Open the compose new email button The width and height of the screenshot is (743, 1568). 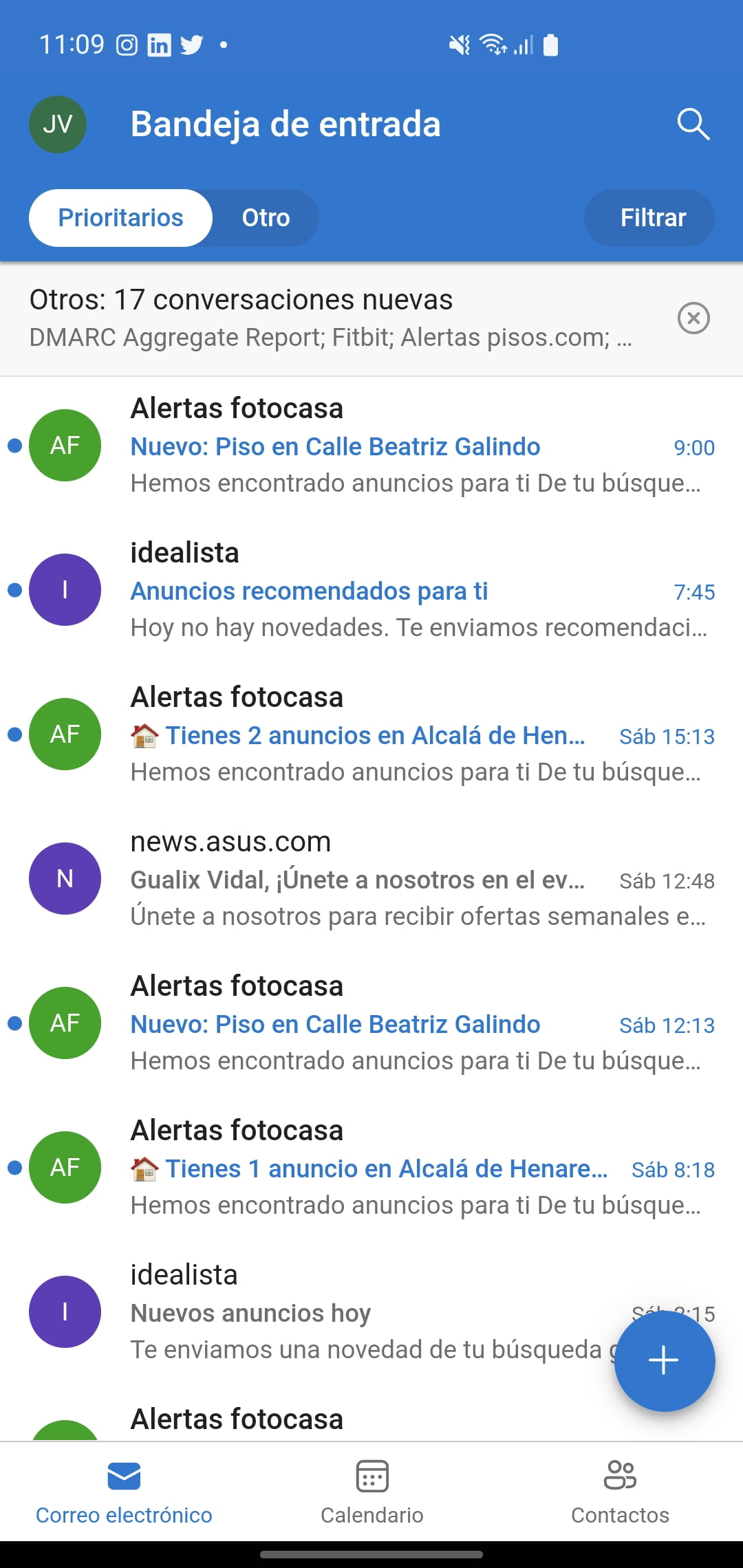[663, 1361]
